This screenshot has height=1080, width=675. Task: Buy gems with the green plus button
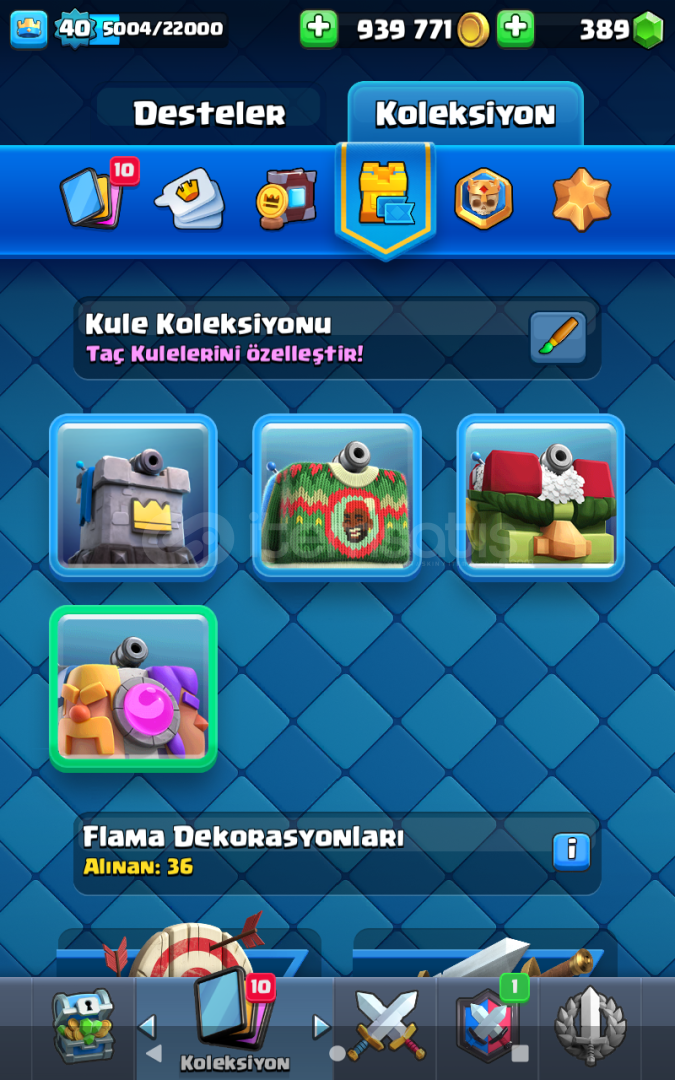pyautogui.click(x=515, y=29)
